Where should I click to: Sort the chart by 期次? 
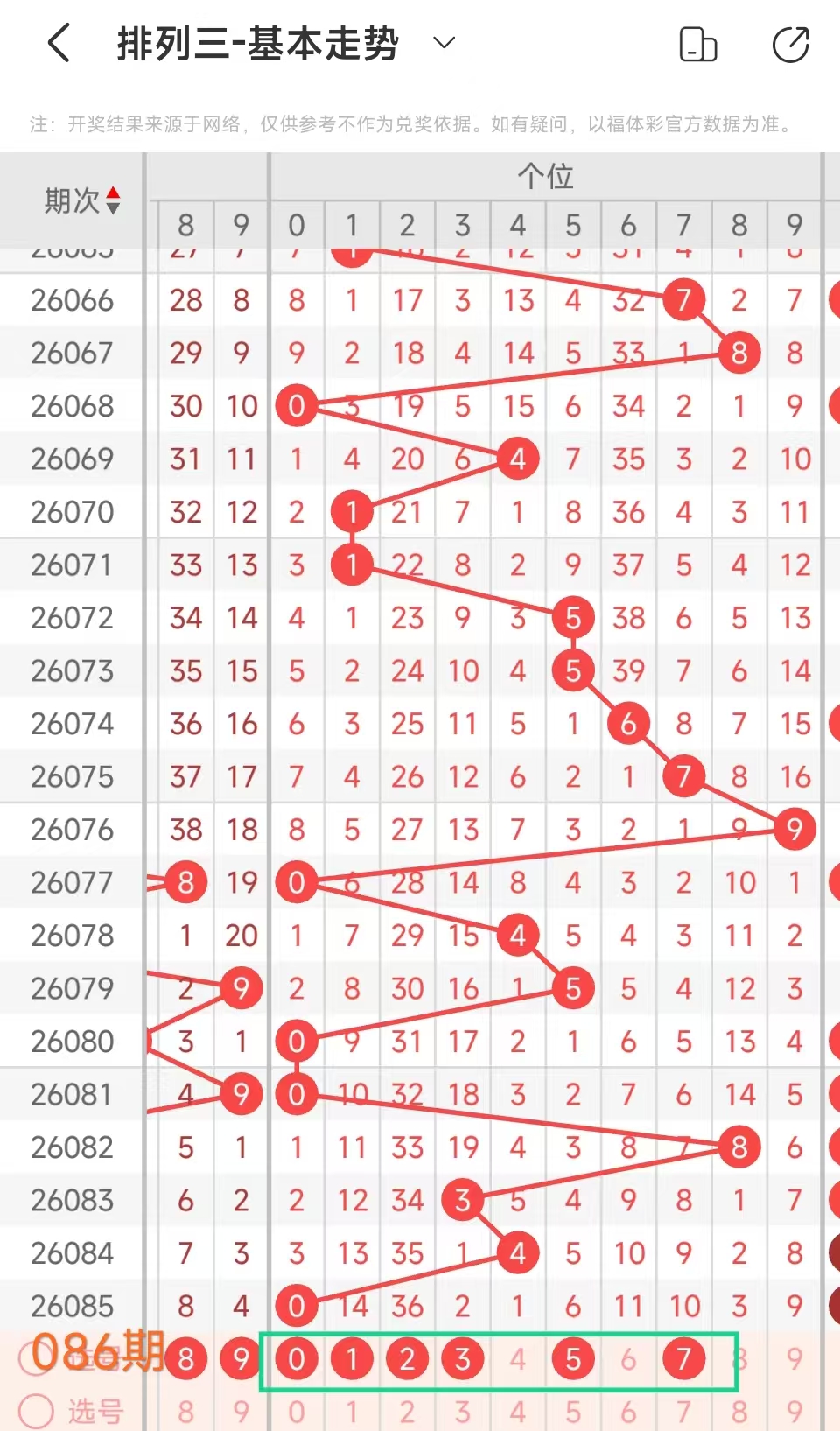pyautogui.click(x=112, y=200)
